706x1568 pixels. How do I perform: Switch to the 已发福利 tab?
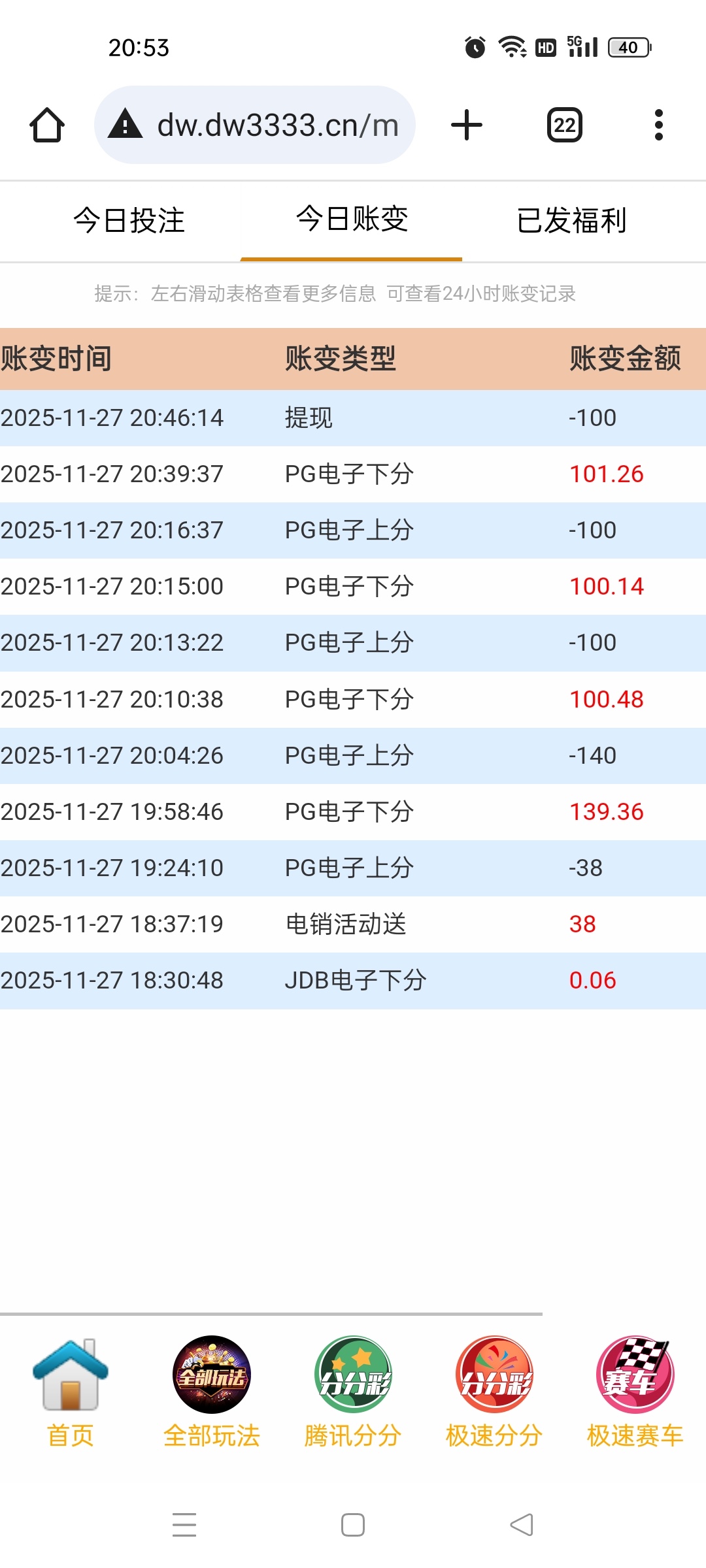tap(571, 221)
